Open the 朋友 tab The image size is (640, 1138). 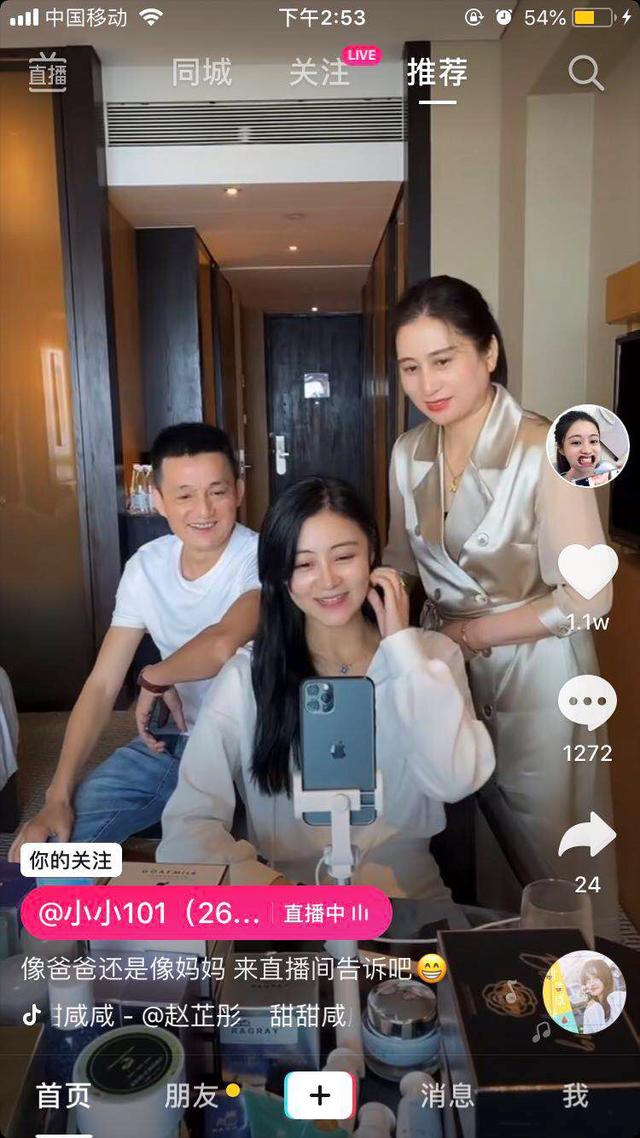point(192,1096)
